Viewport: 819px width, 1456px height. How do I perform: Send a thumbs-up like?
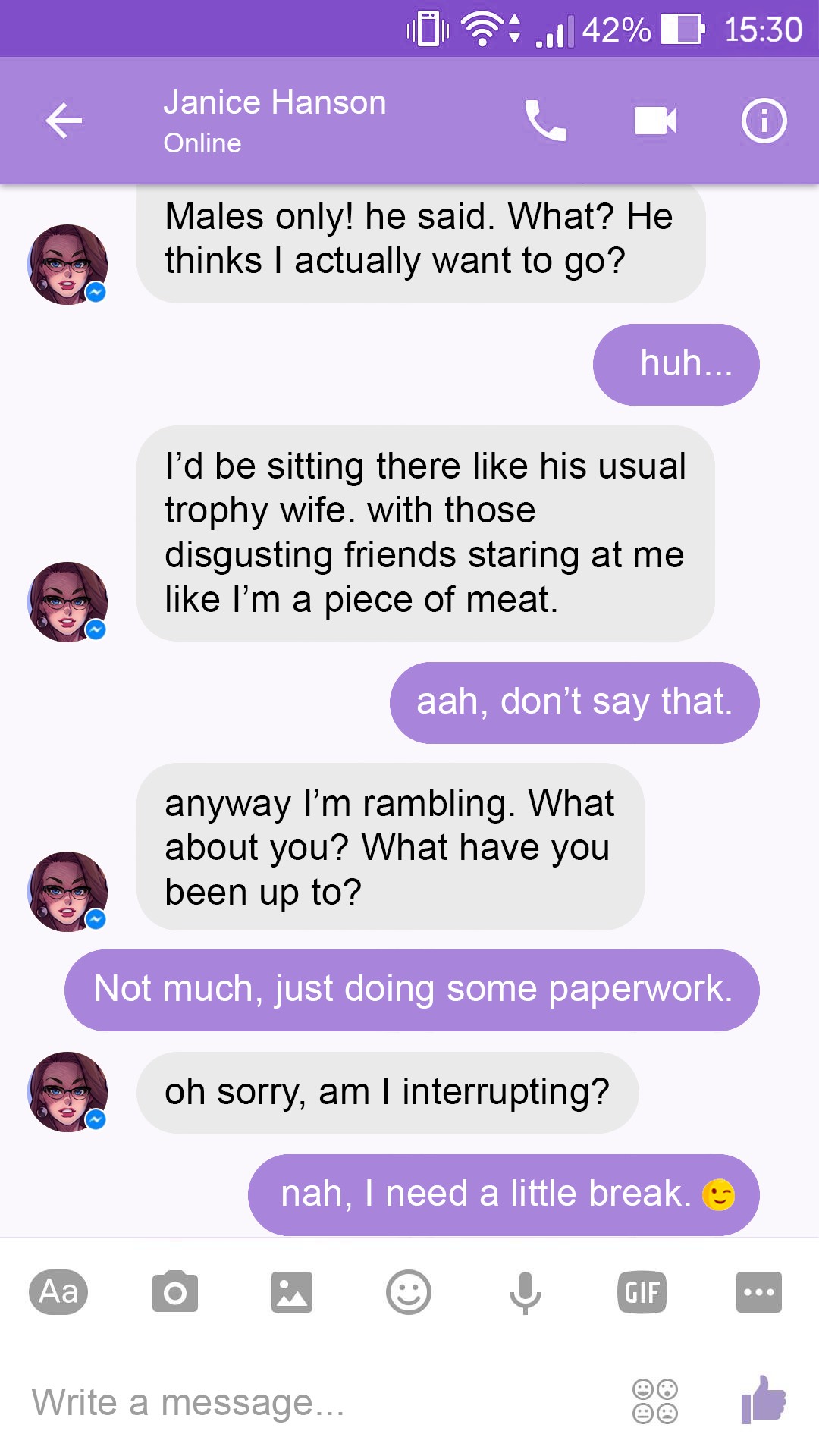coord(764,1400)
